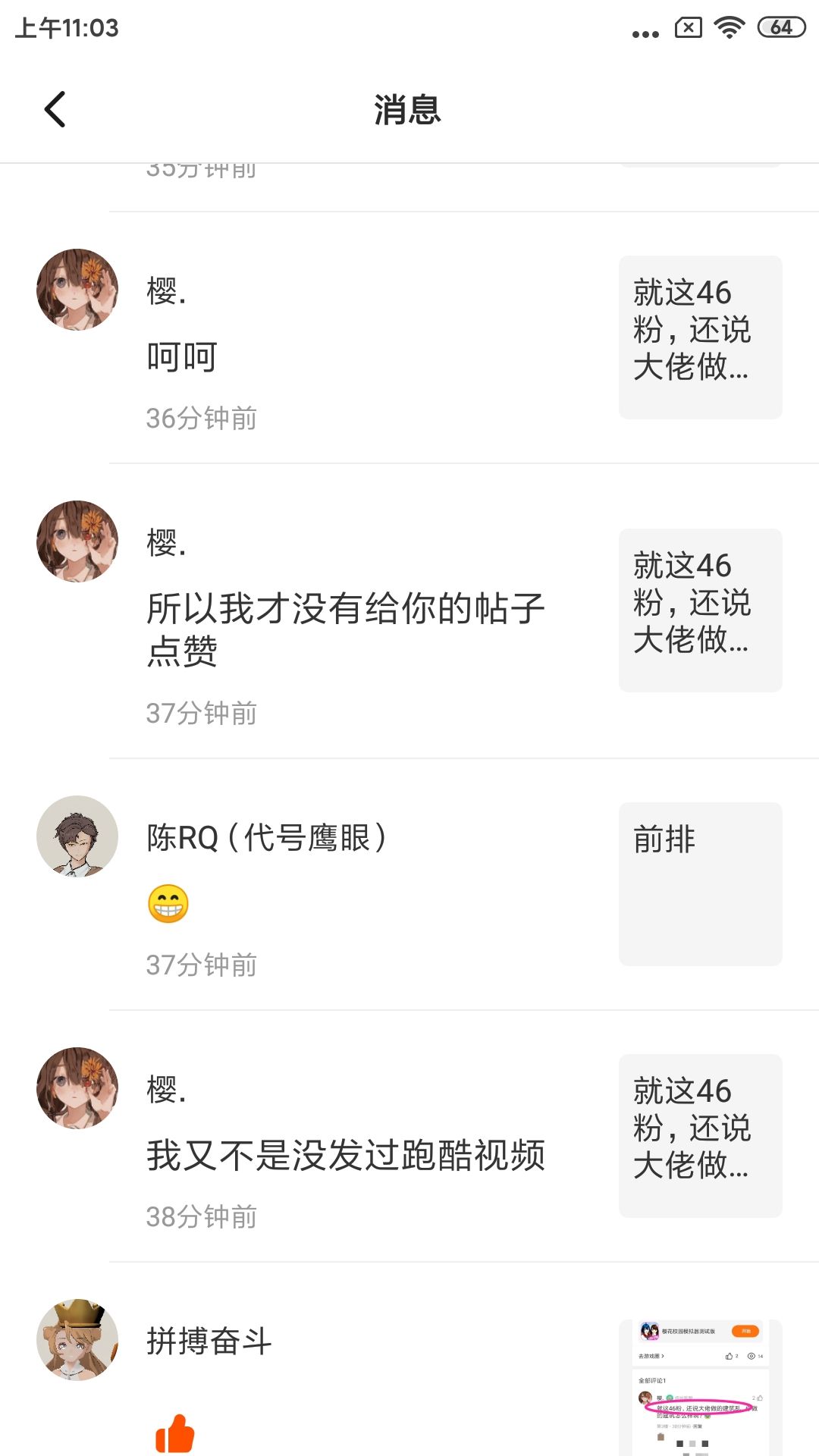This screenshot has width=819, height=1456.
Task: Open the screenshot post preview beside 拼搏奋斗
Action: point(700,1386)
